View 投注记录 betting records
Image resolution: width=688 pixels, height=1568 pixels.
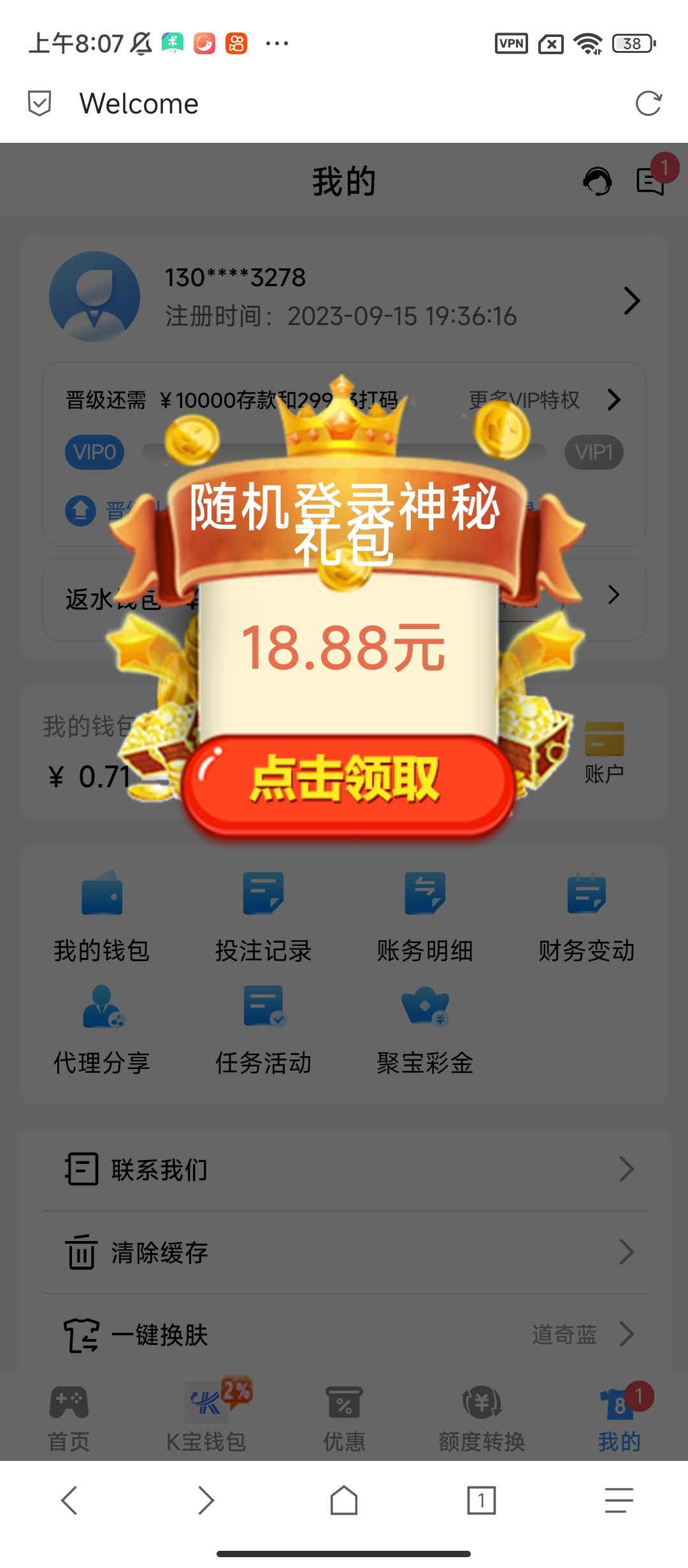tap(263, 915)
